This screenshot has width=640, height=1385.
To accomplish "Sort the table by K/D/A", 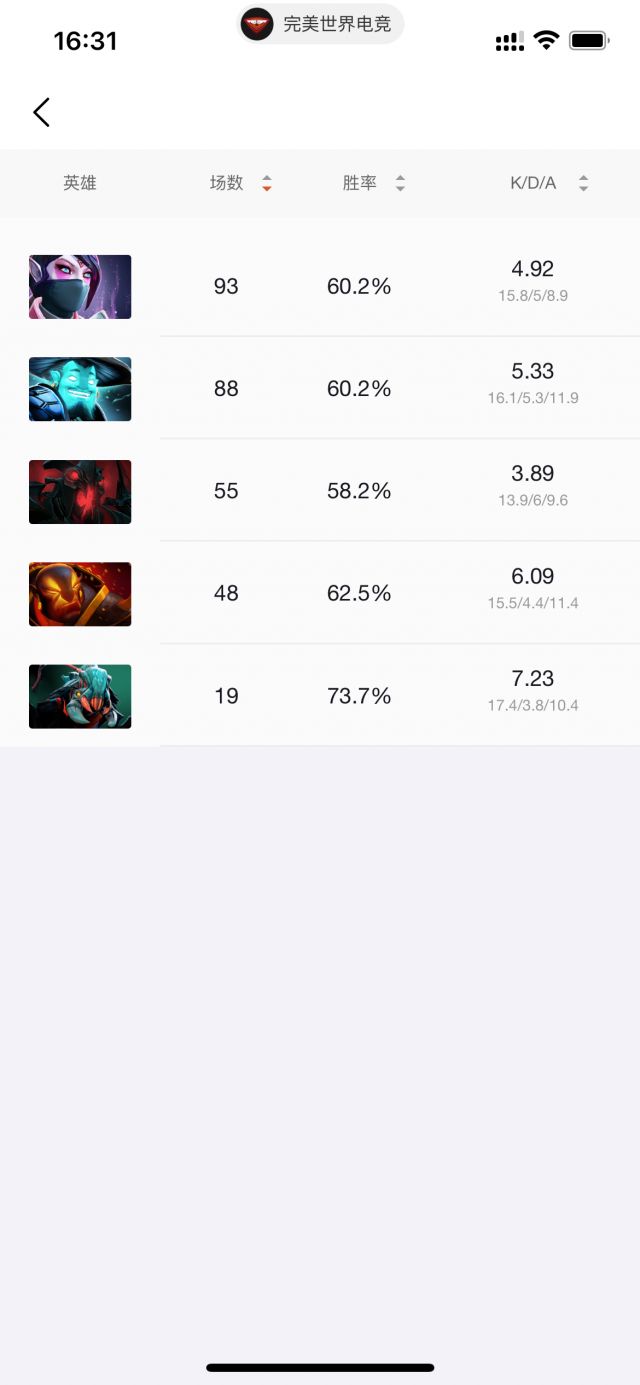I will point(548,183).
